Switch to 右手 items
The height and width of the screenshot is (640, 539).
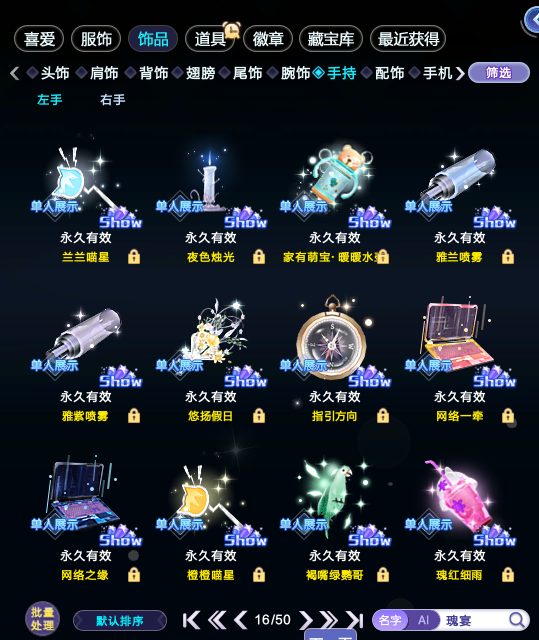point(113,100)
